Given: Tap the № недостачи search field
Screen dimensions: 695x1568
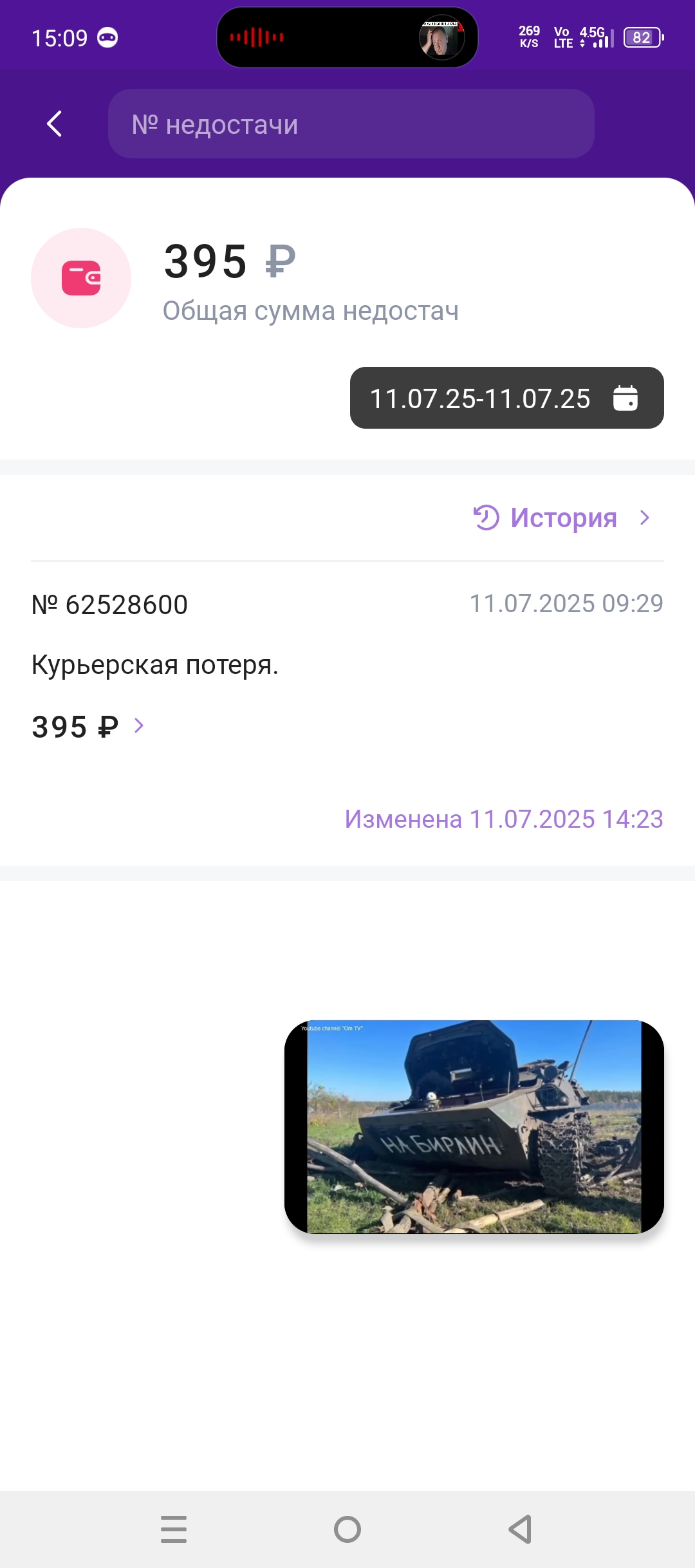Looking at the screenshot, I should (351, 124).
